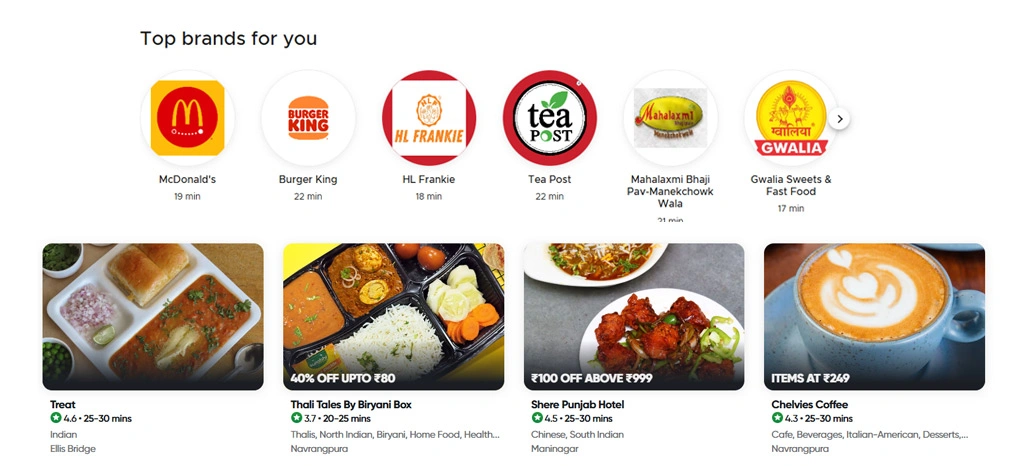Screen dimensions: 1026x466
Task: Open the McDonald's brand
Action: pos(187,118)
